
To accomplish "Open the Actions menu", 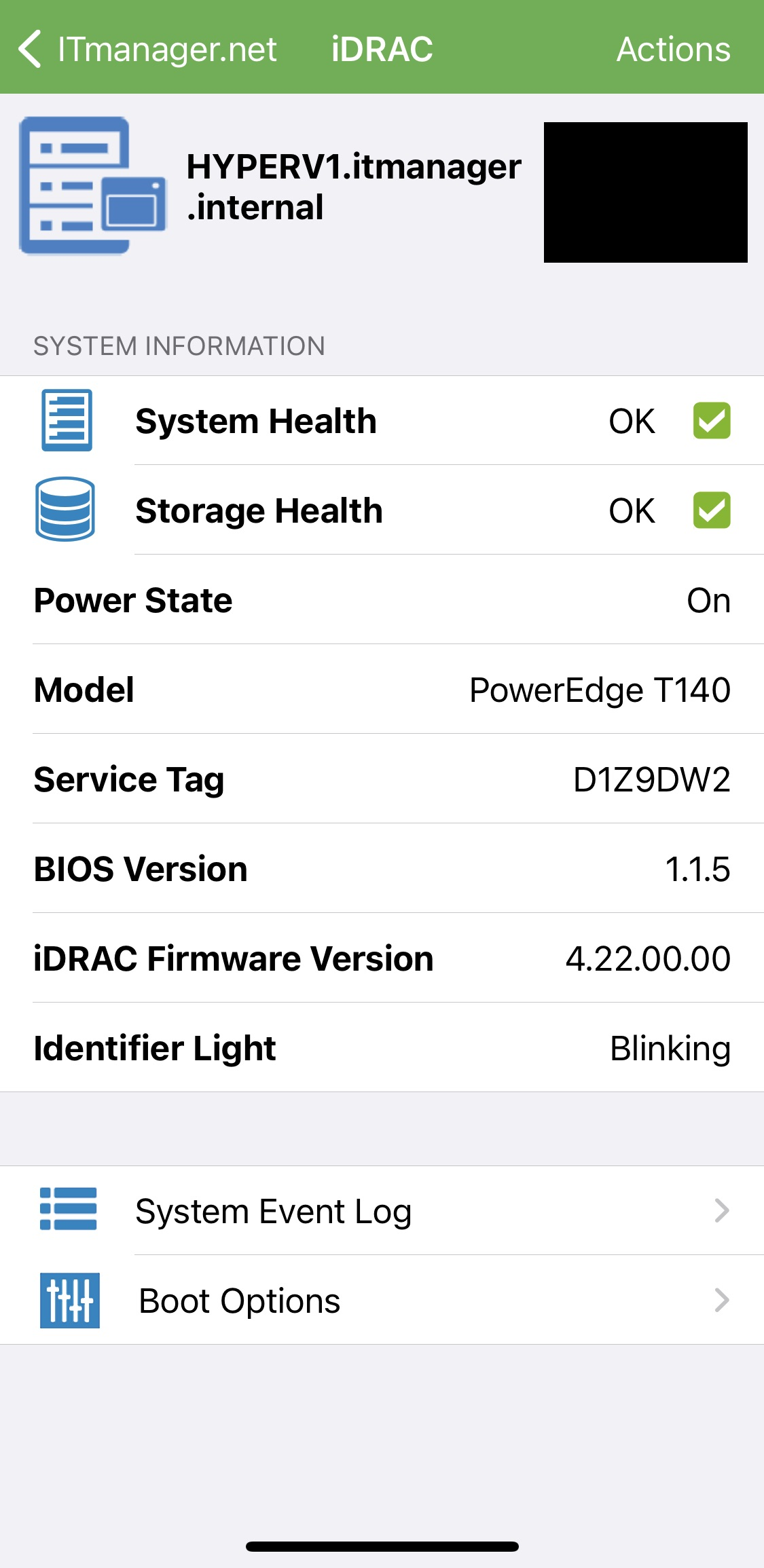I will point(674,48).
